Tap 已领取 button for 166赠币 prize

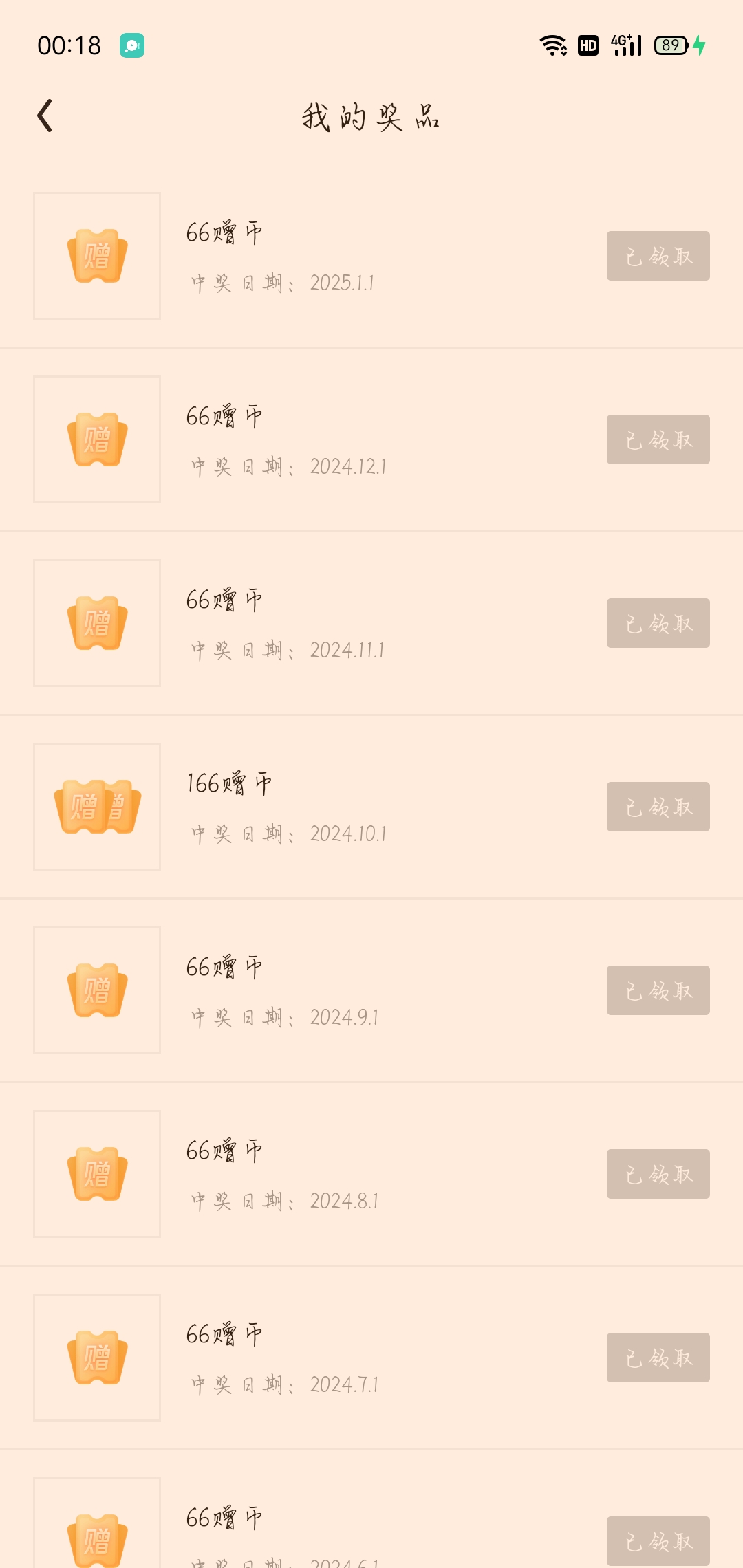click(x=658, y=807)
